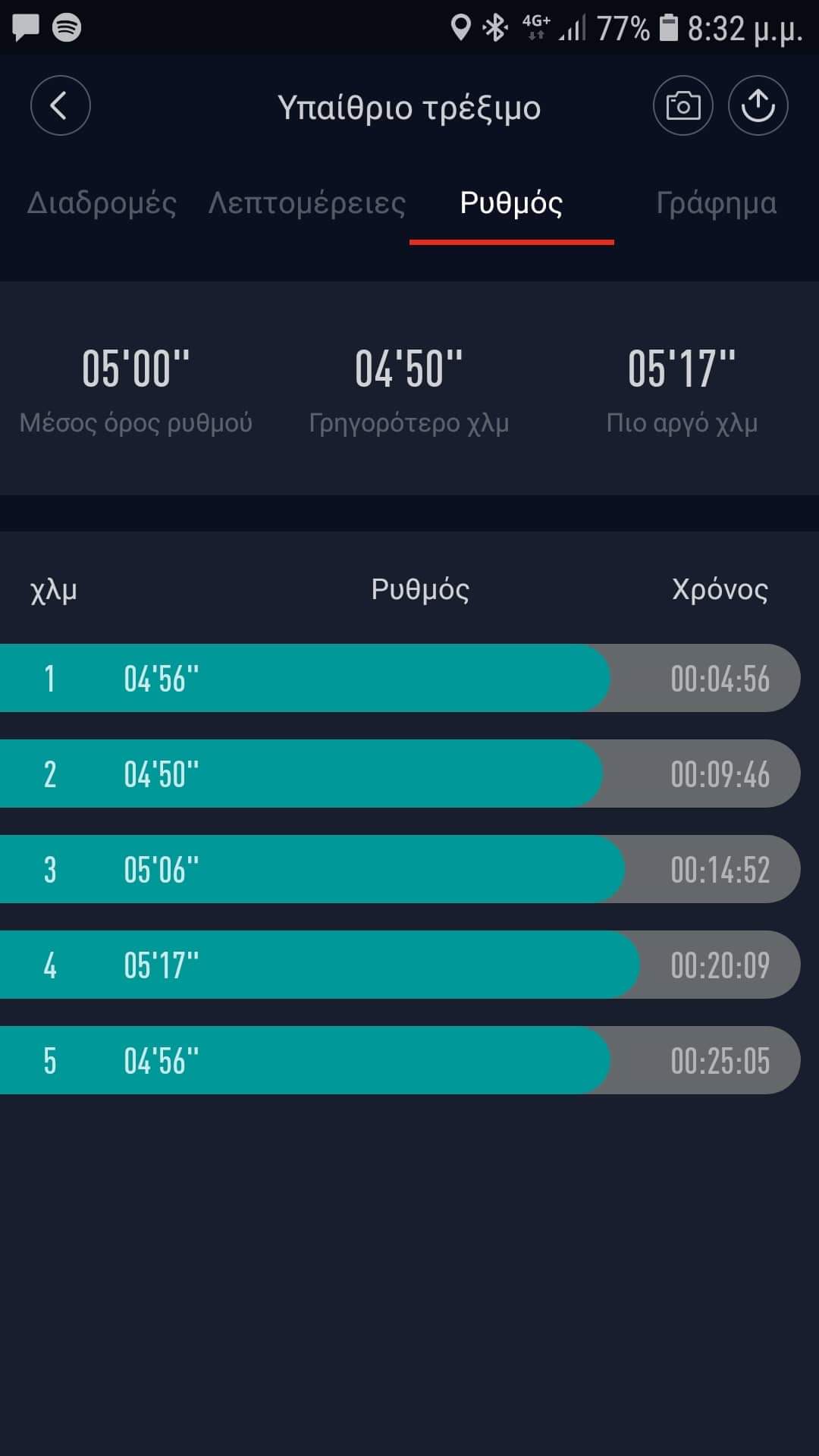819x1456 pixels.
Task: View the Γράφημα tab
Action: click(716, 203)
